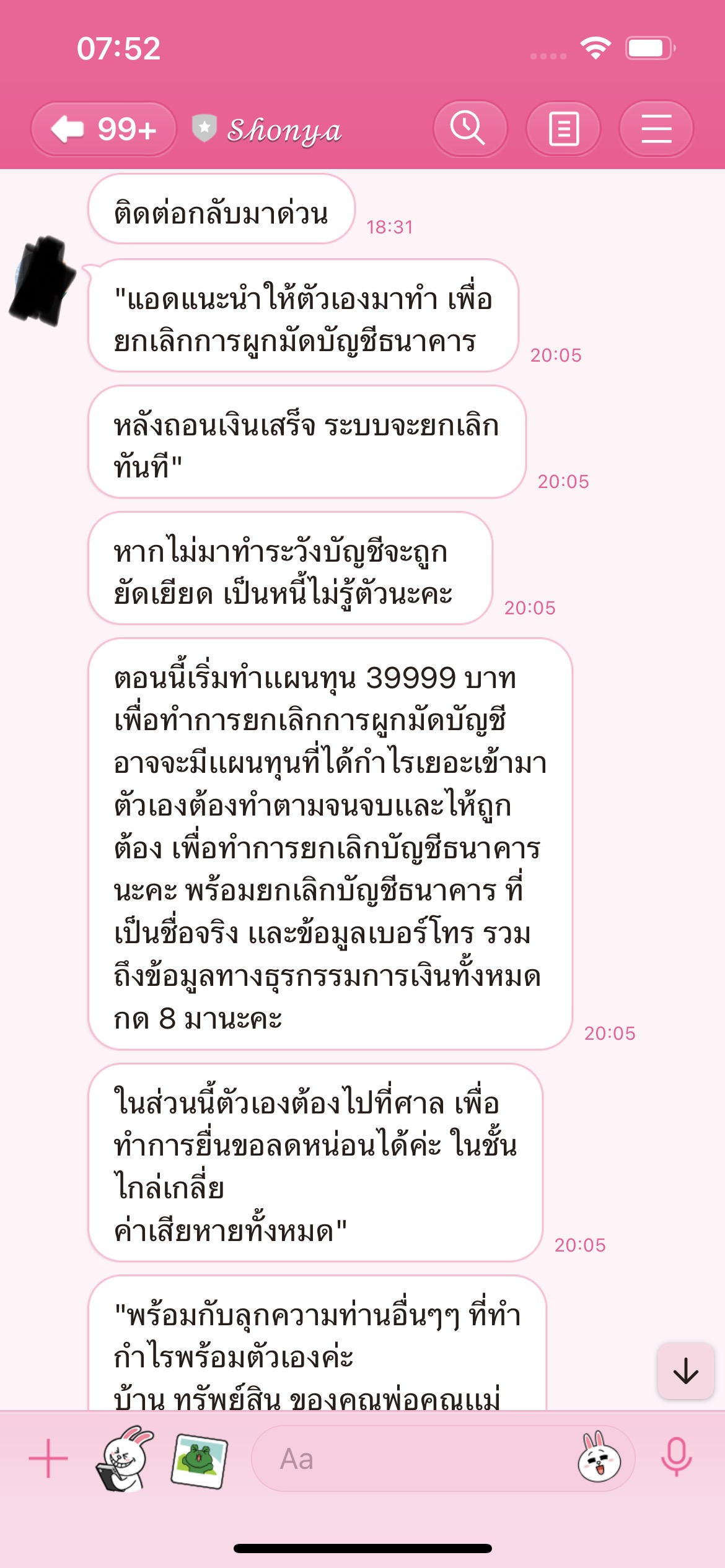The width and height of the screenshot is (725, 1568).
Task: Go back to the chat list
Action: pyautogui.click(x=103, y=129)
